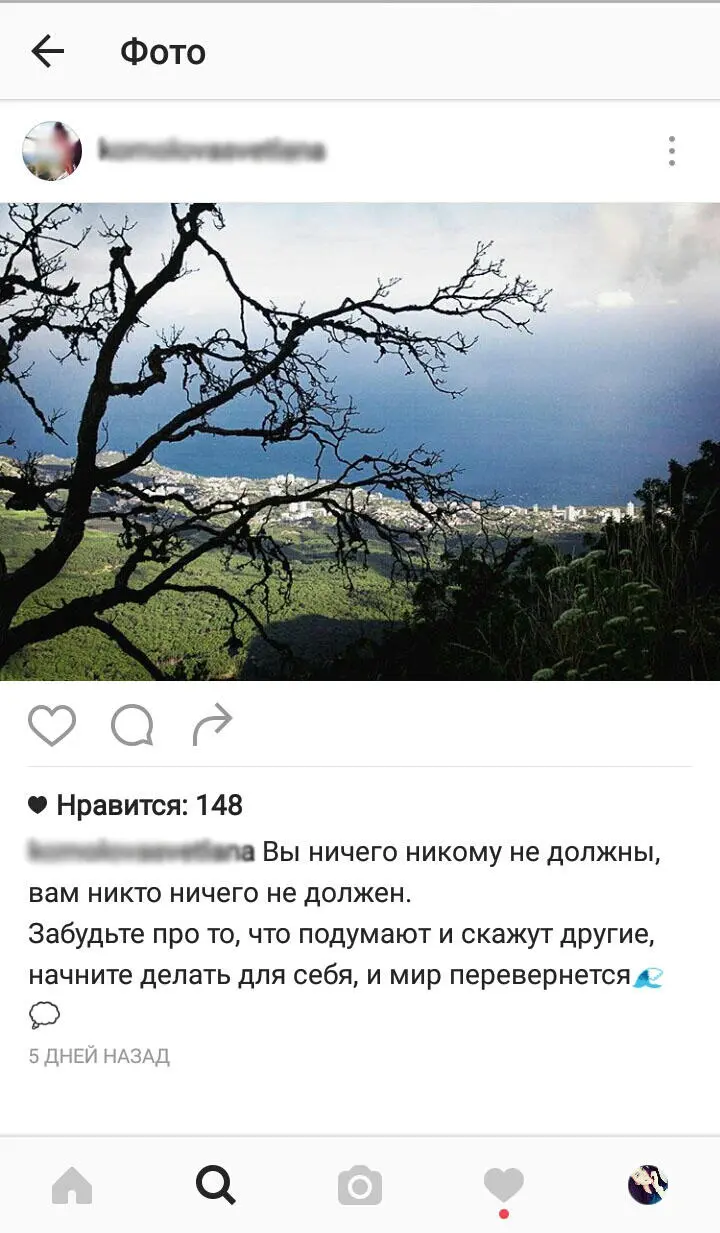
Task: Open the Activity heart tab
Action: point(504,1186)
